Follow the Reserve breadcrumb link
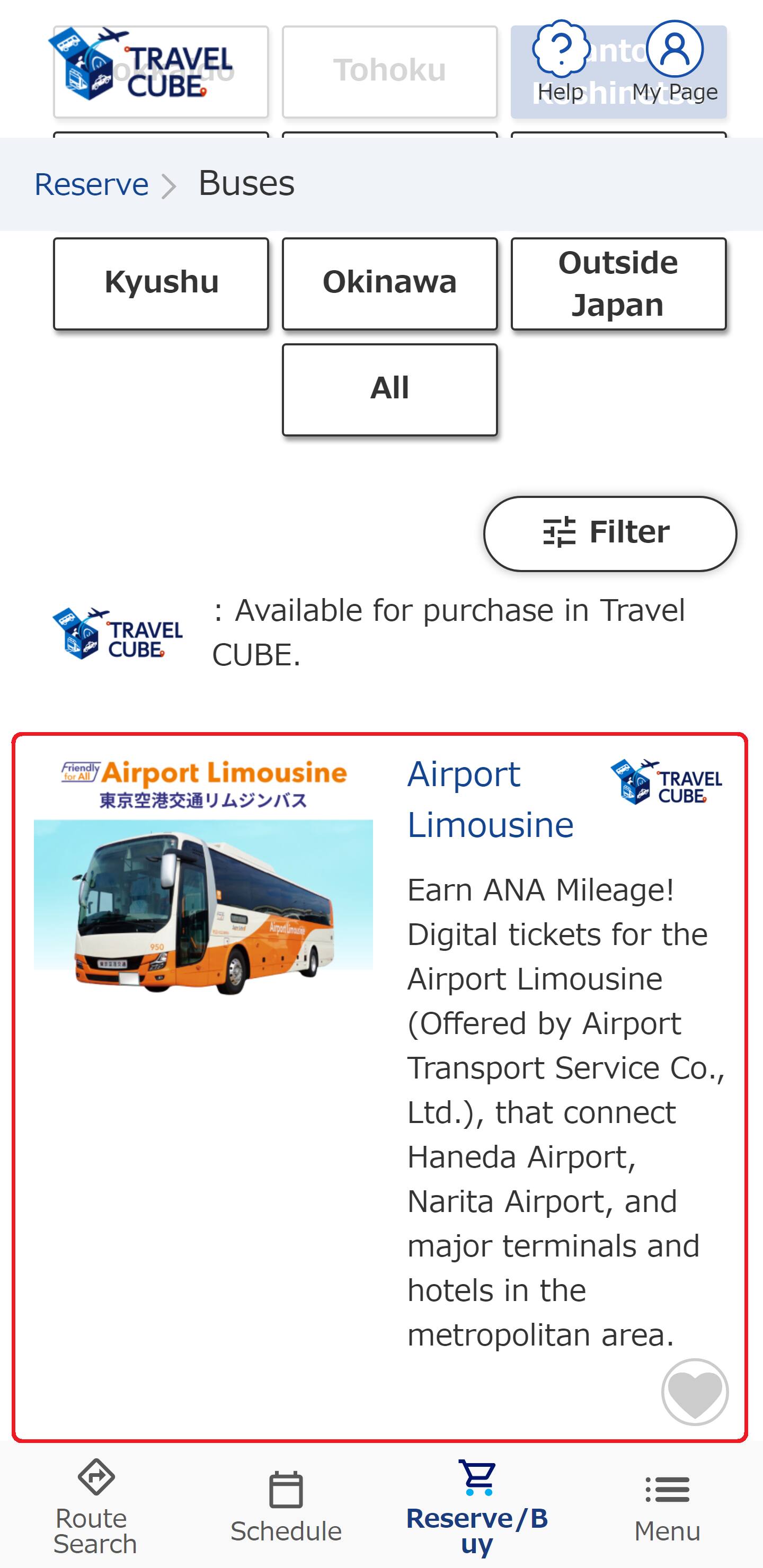The width and height of the screenshot is (763, 1568). [x=91, y=184]
